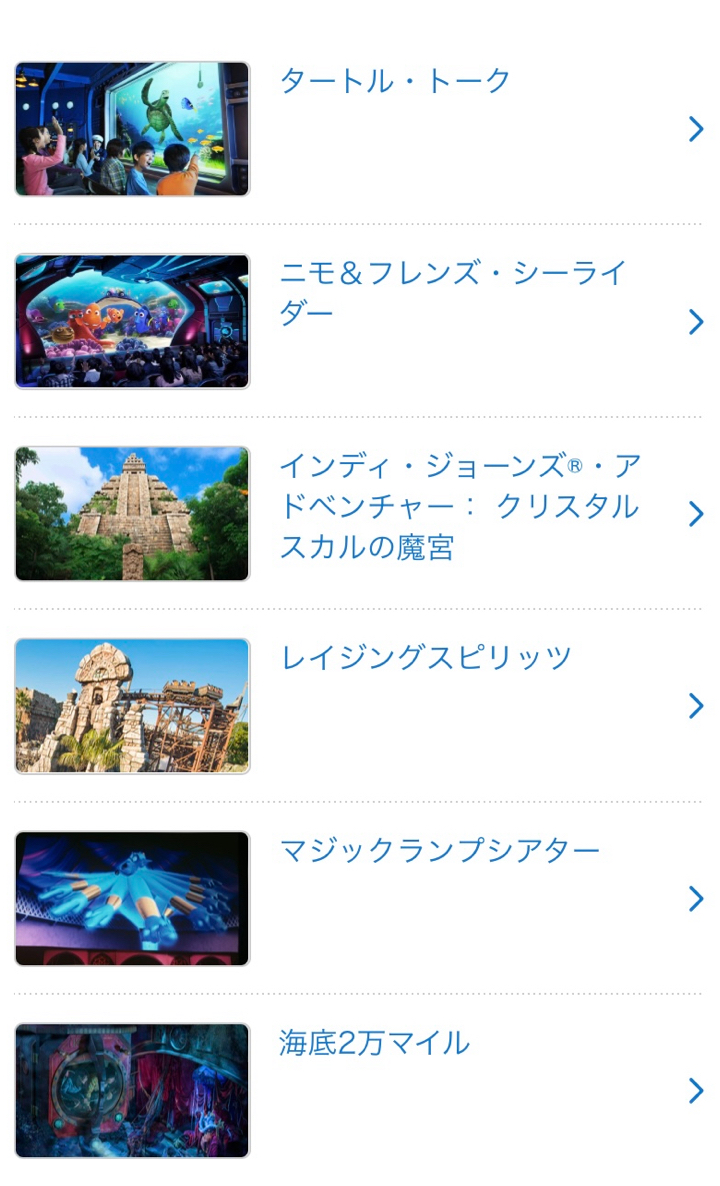Open the 海底2万マイル attraction

[x=374, y=1043]
